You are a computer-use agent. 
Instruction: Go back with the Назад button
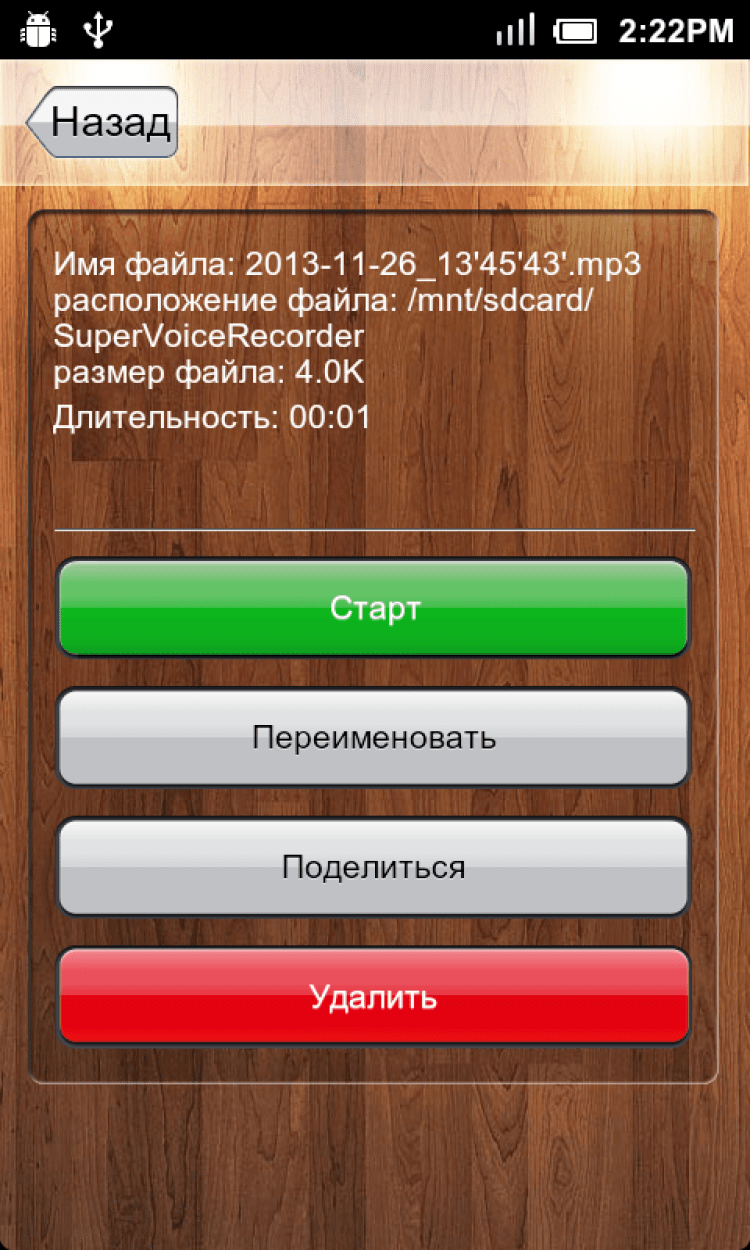(103, 122)
